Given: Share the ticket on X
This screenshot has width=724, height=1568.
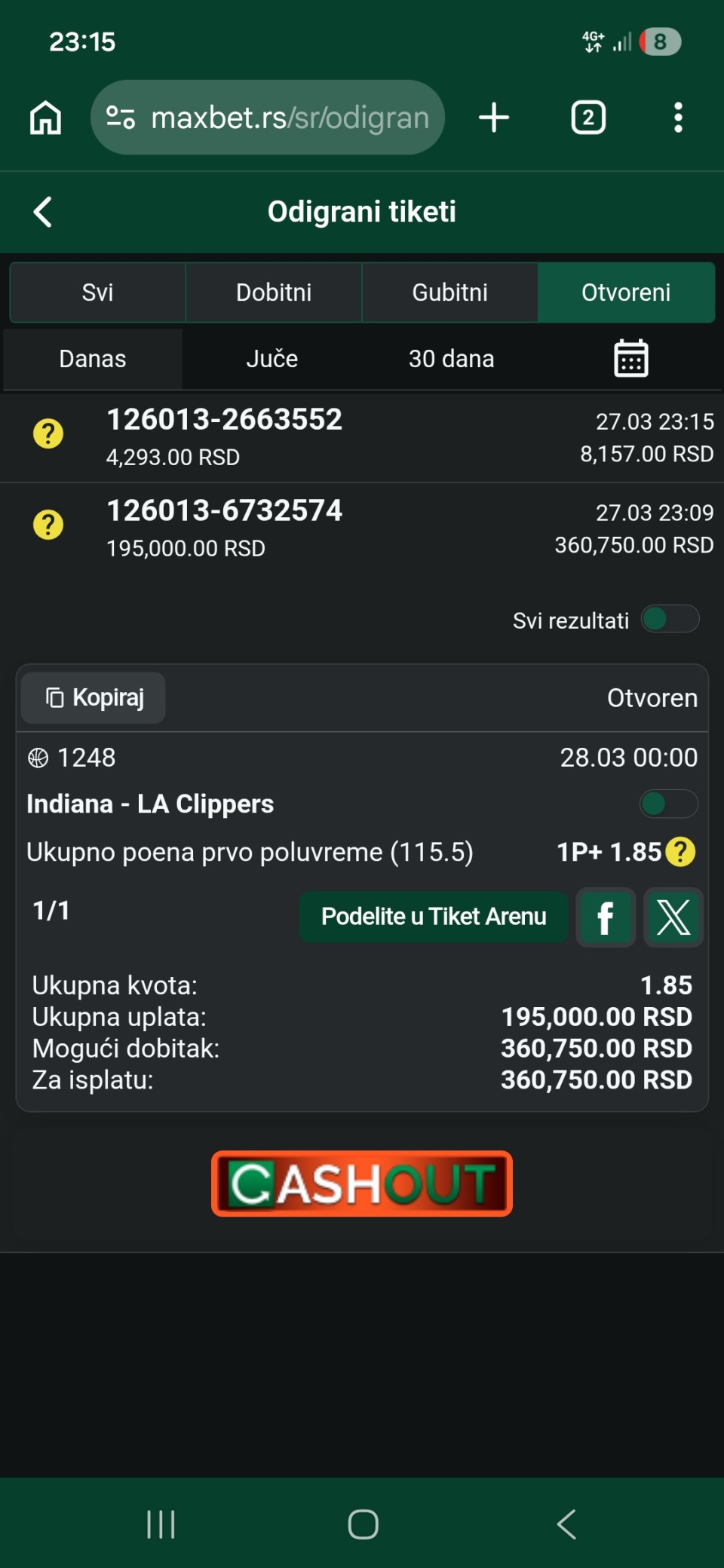Looking at the screenshot, I should click(x=673, y=917).
